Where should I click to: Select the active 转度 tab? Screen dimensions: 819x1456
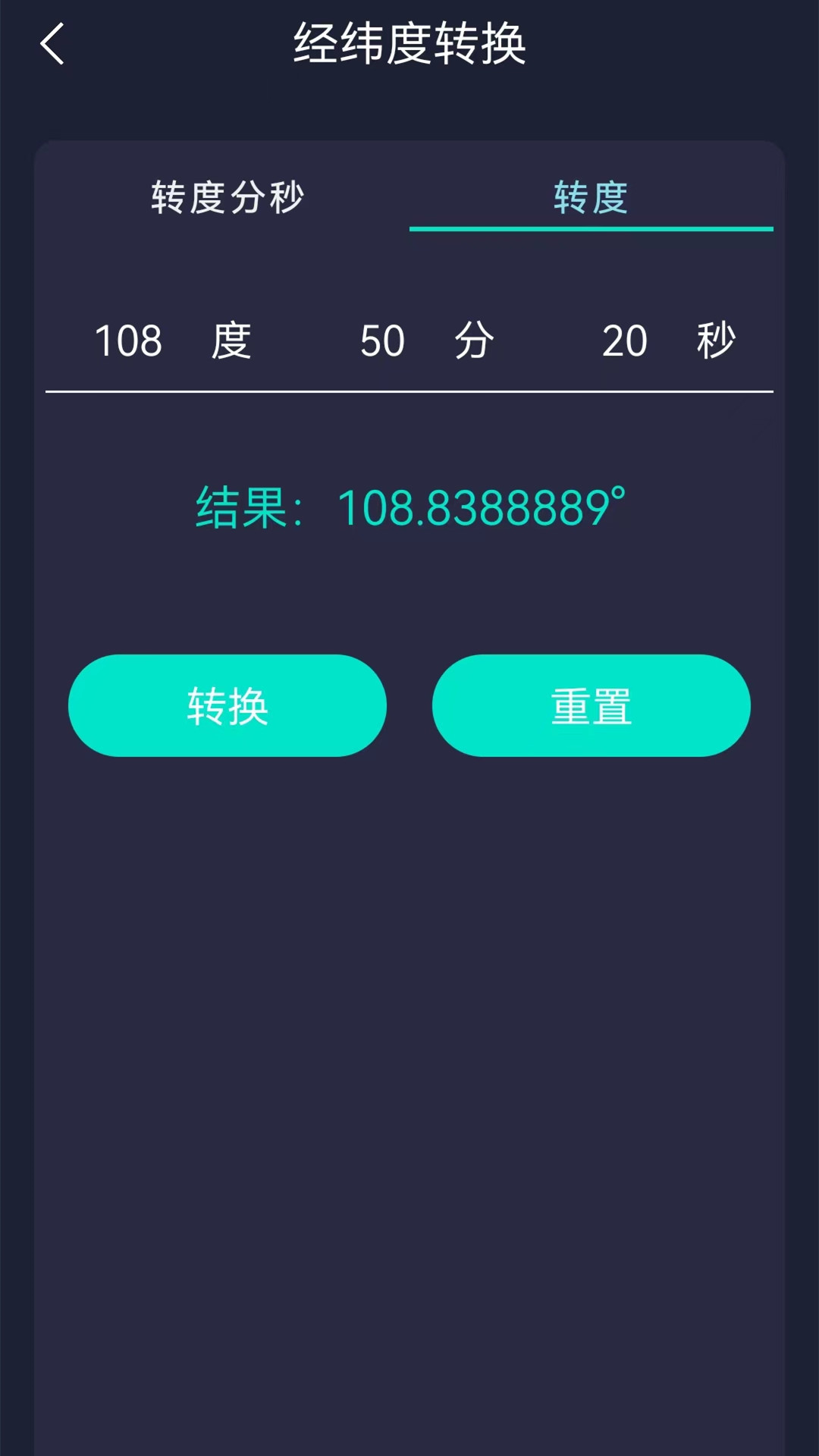592,197
